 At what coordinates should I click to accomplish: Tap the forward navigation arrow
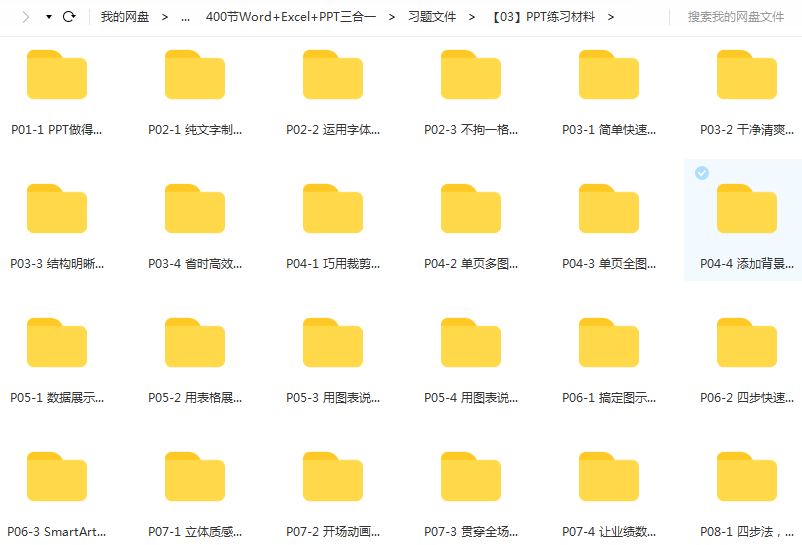pyautogui.click(x=24, y=17)
